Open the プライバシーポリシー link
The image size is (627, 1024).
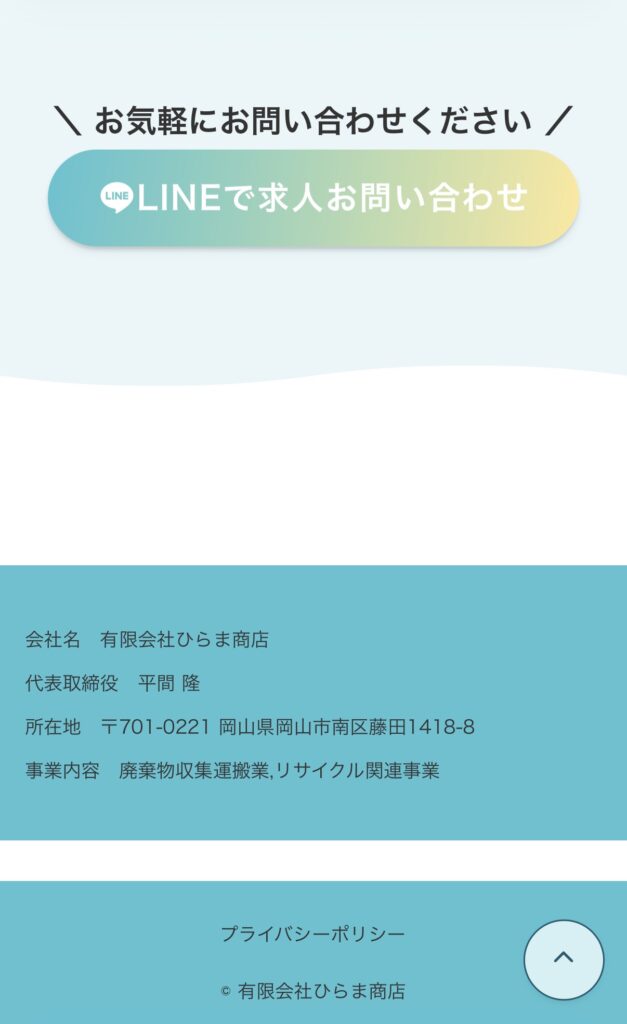coord(313,934)
